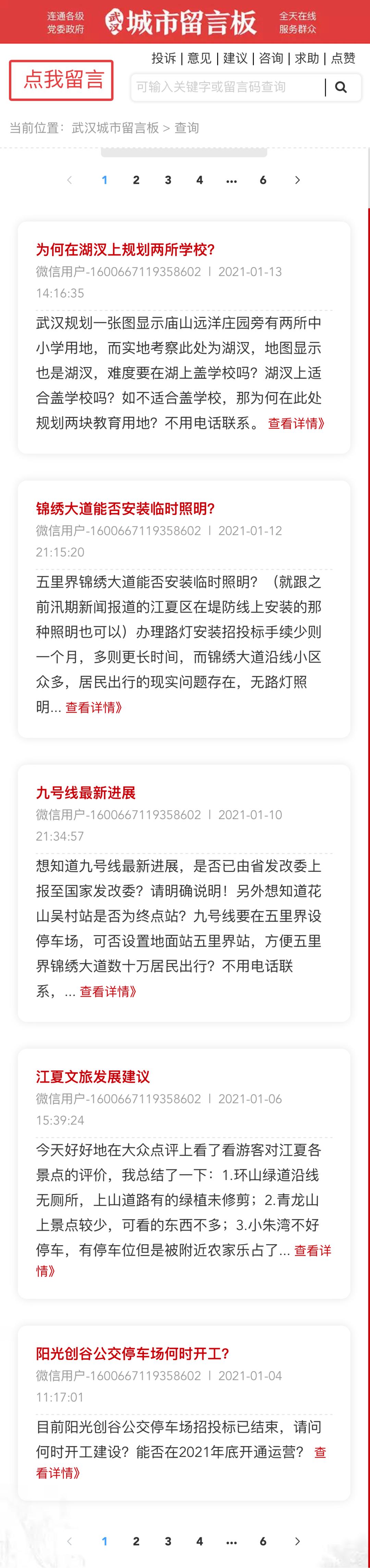Open post 江夏文旅发展建议
The image size is (370, 1568).
tap(93, 1077)
